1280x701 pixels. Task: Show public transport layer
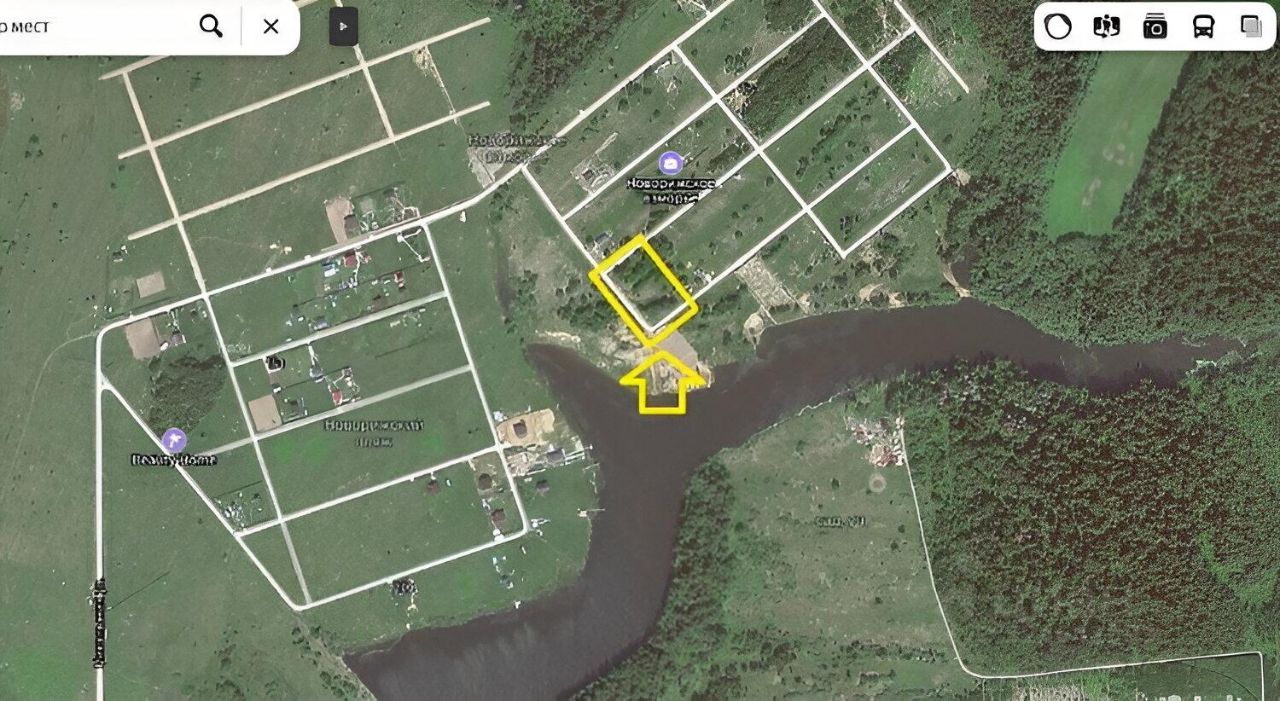[1203, 27]
